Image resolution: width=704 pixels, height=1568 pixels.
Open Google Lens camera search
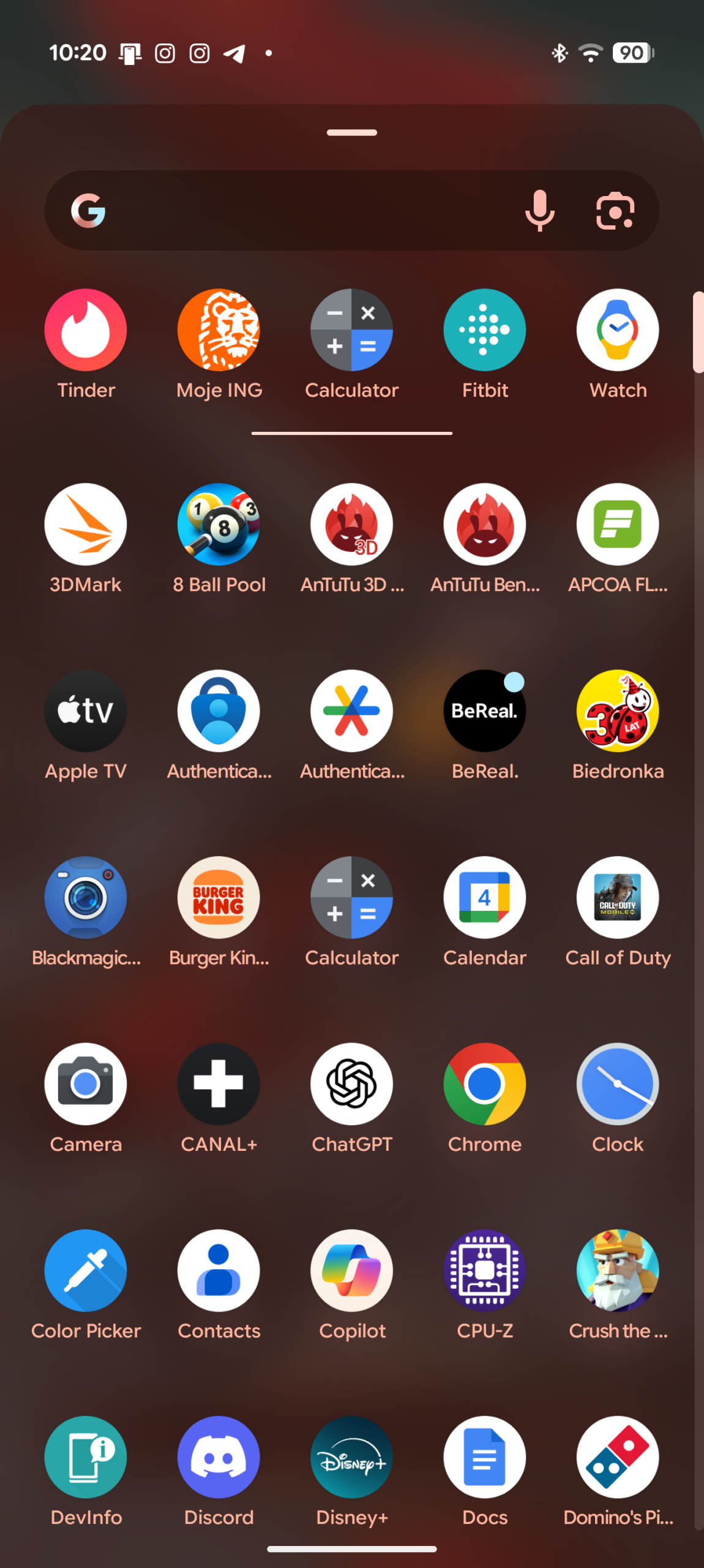(615, 210)
